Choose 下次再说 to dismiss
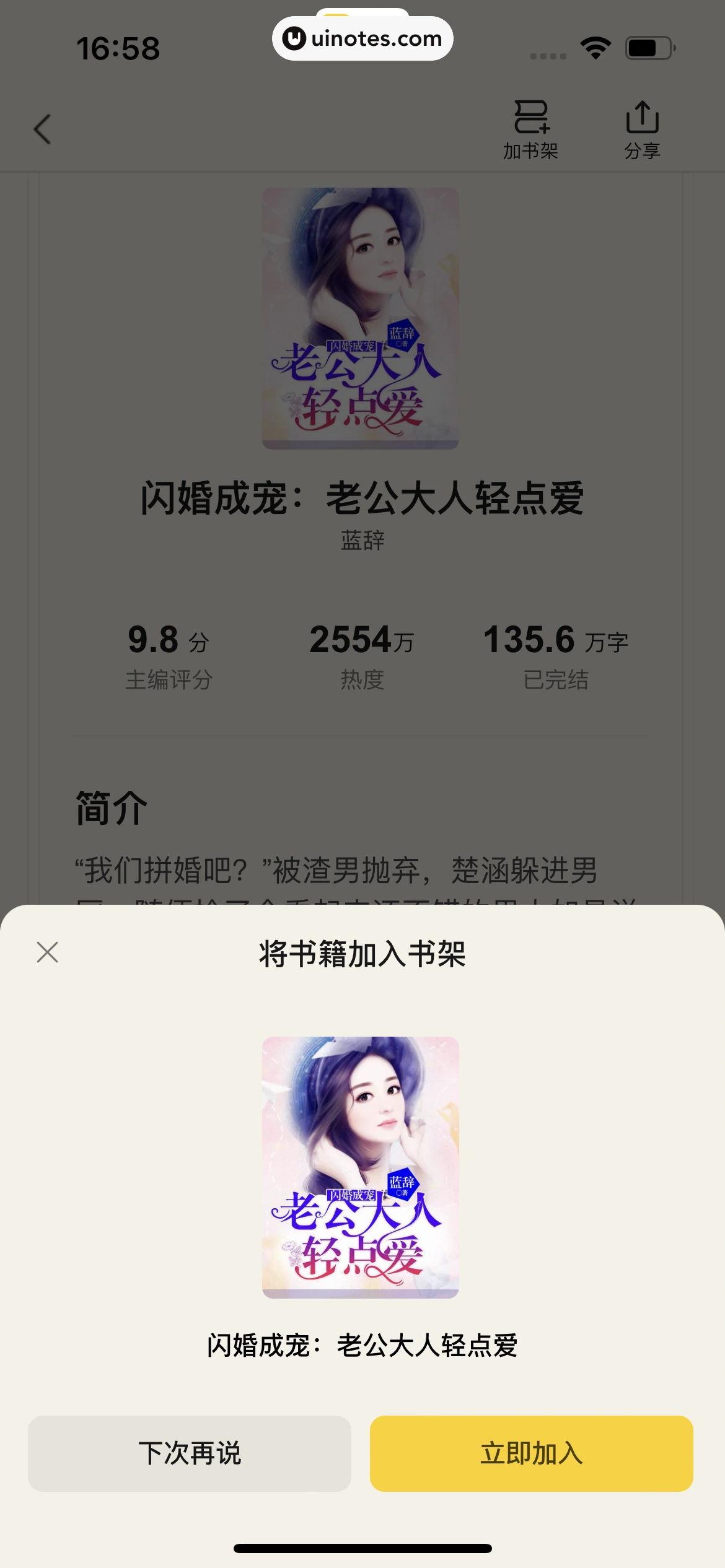This screenshot has height=1568, width=725. coord(189,1453)
